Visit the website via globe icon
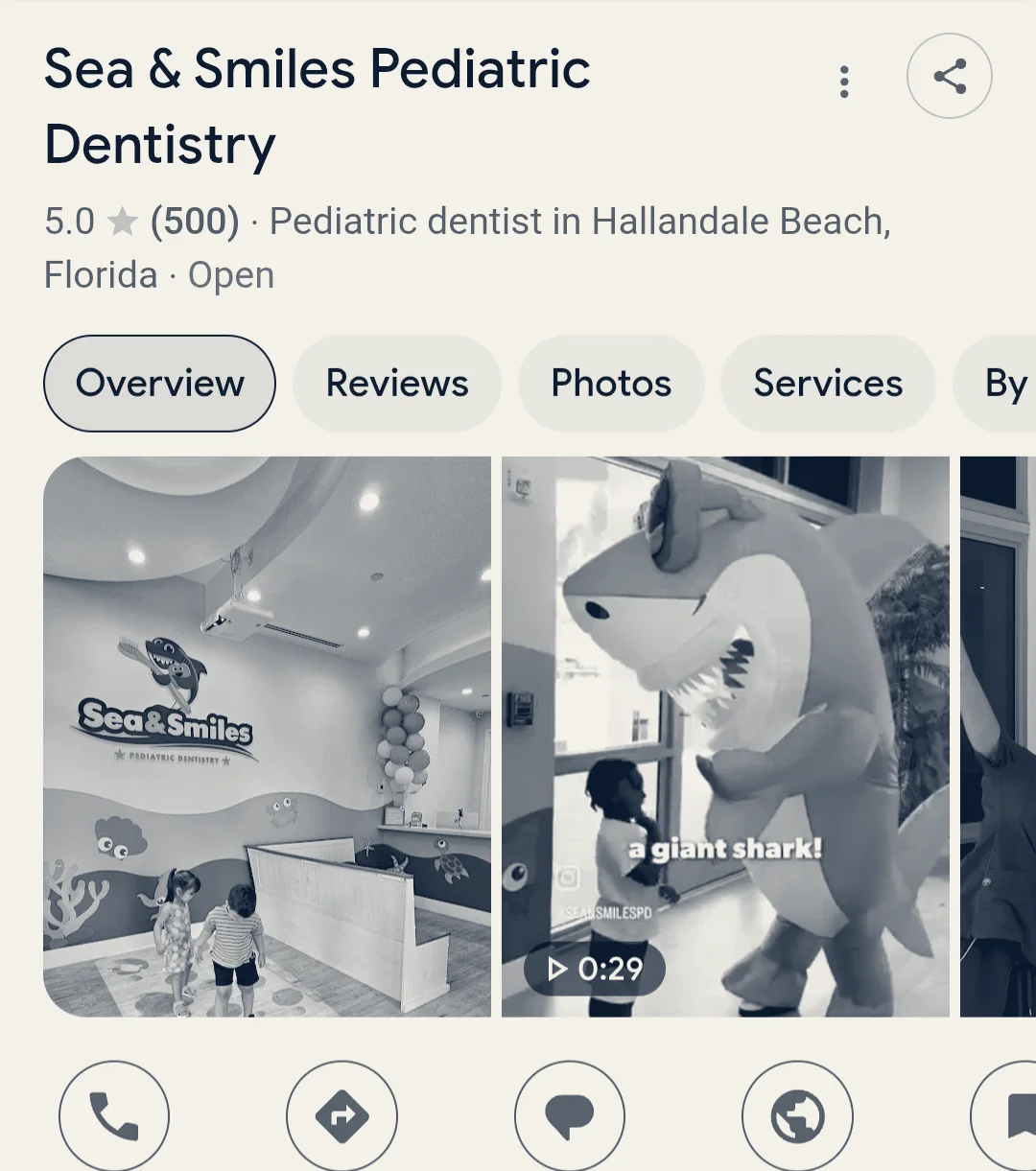This screenshot has height=1171, width=1036. click(x=797, y=1116)
